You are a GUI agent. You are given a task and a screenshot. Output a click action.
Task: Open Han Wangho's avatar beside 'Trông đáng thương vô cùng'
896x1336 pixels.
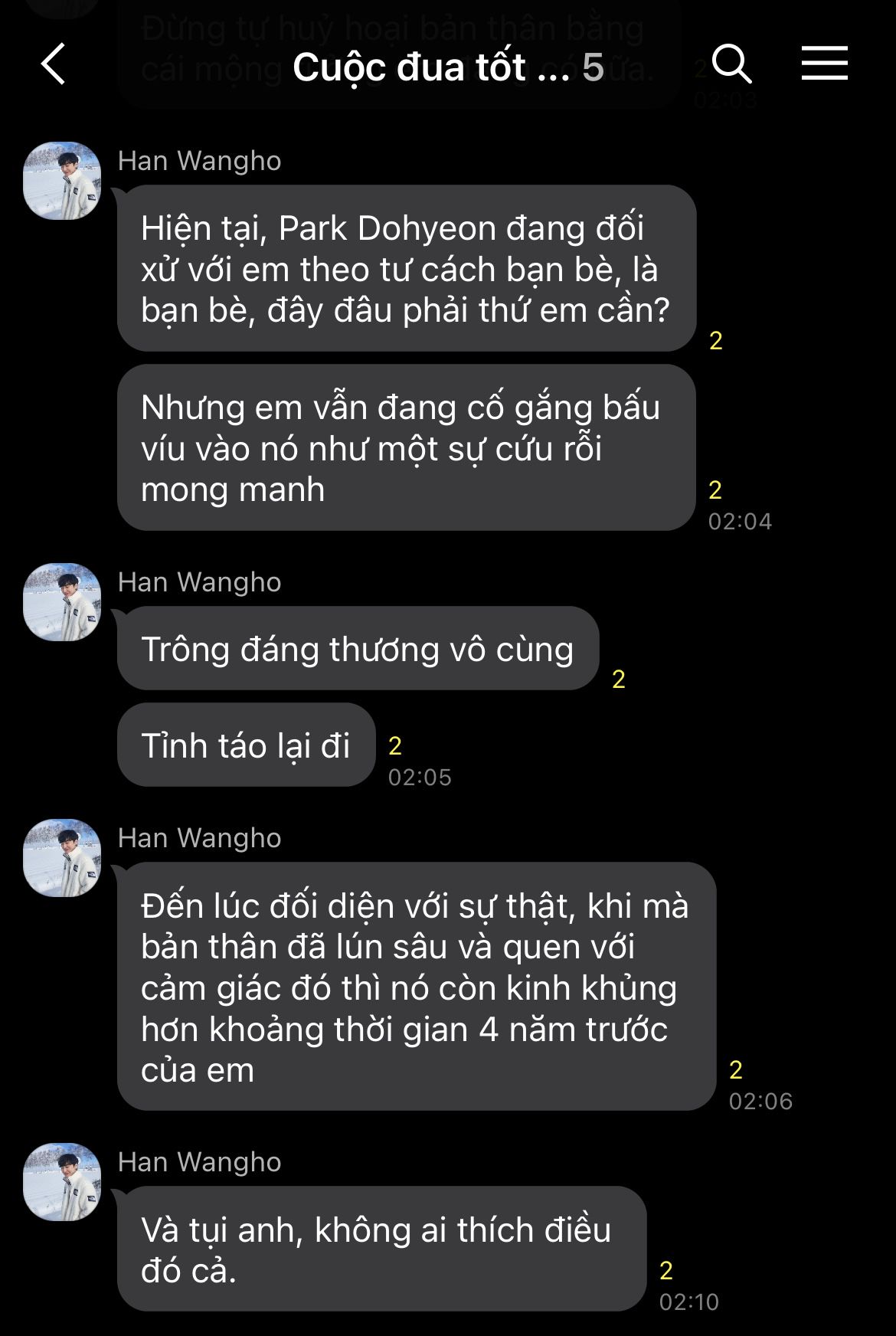click(63, 602)
